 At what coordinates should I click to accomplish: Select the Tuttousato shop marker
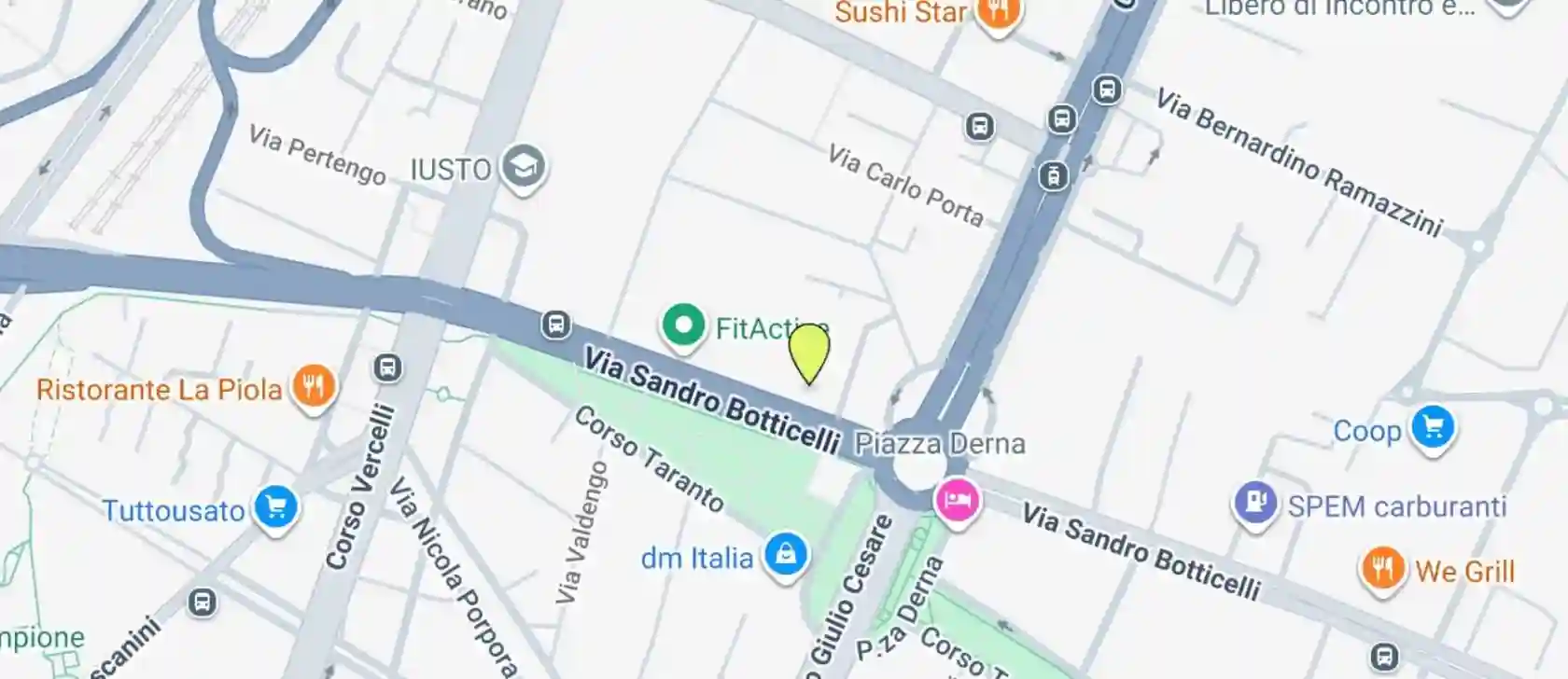[275, 507]
